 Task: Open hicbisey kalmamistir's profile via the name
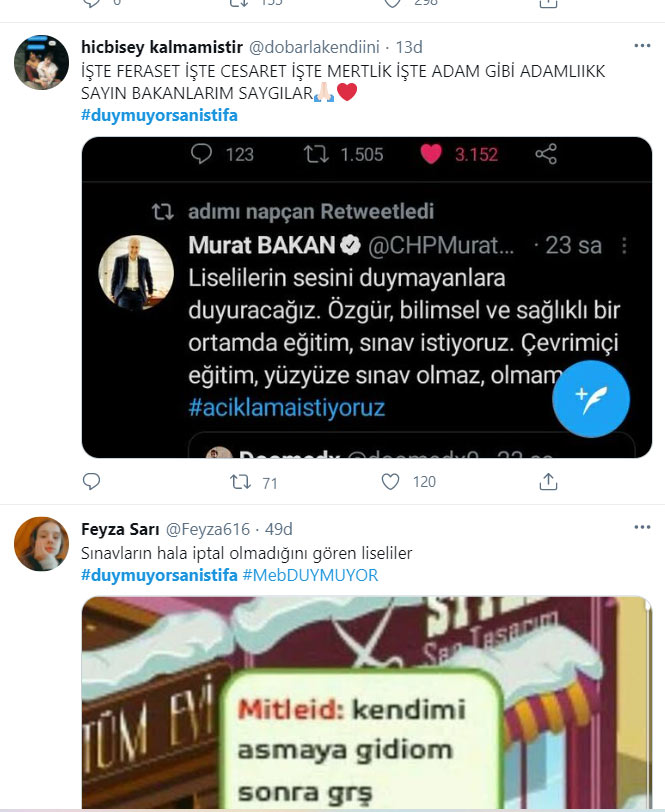coord(159,47)
